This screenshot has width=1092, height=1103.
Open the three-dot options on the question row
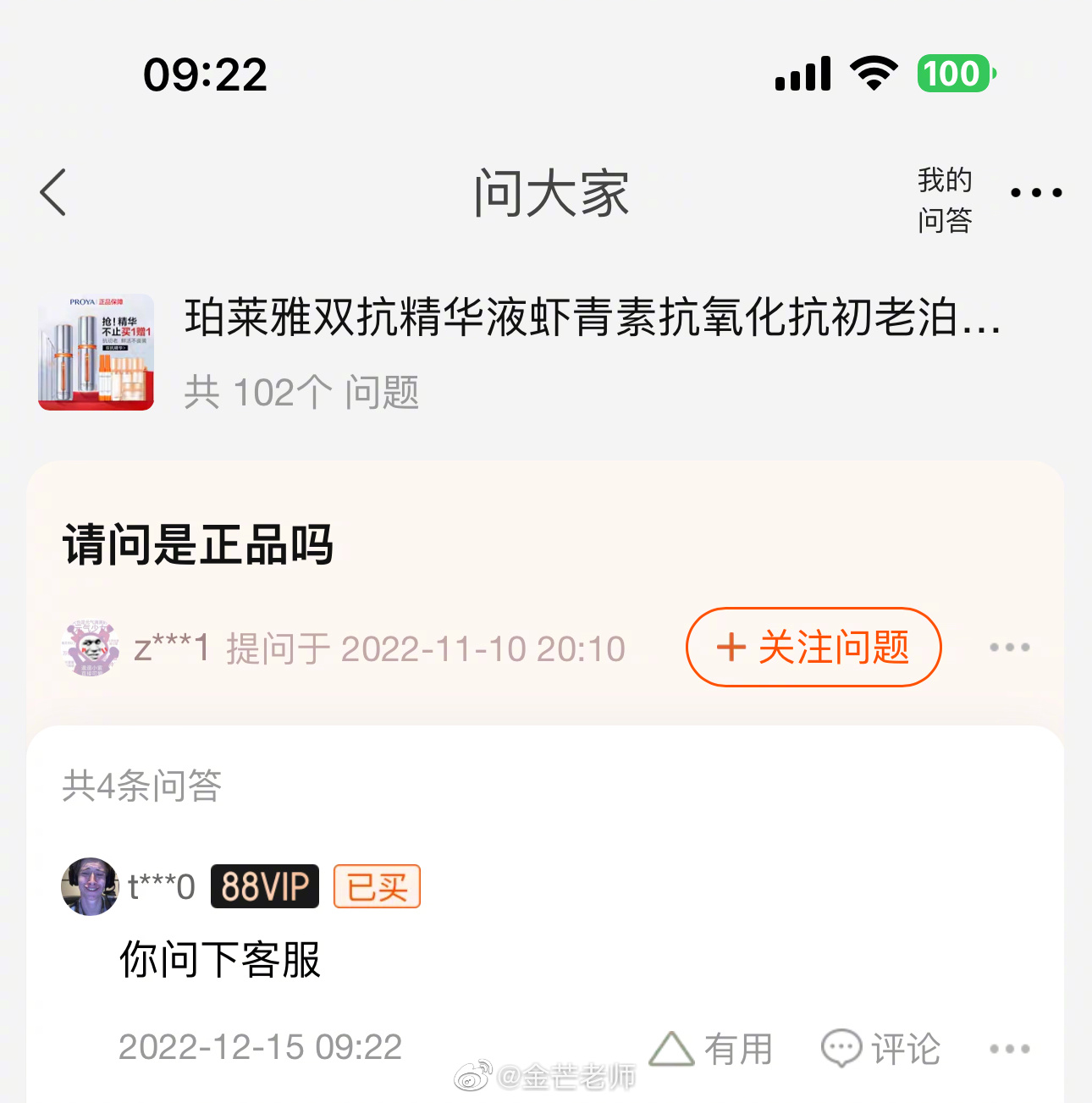[1009, 648]
